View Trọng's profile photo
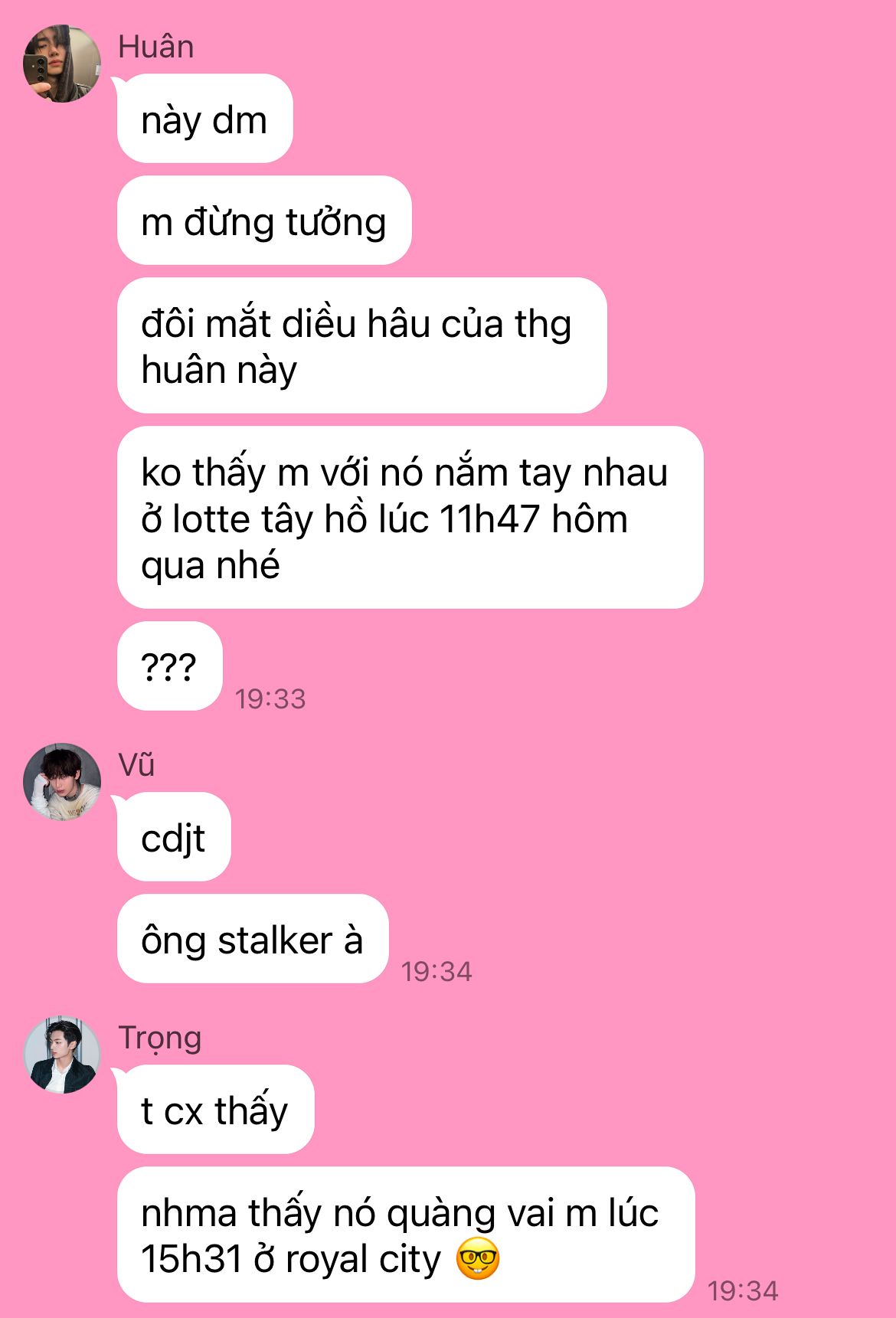The width and height of the screenshot is (896, 1318). [62, 1055]
